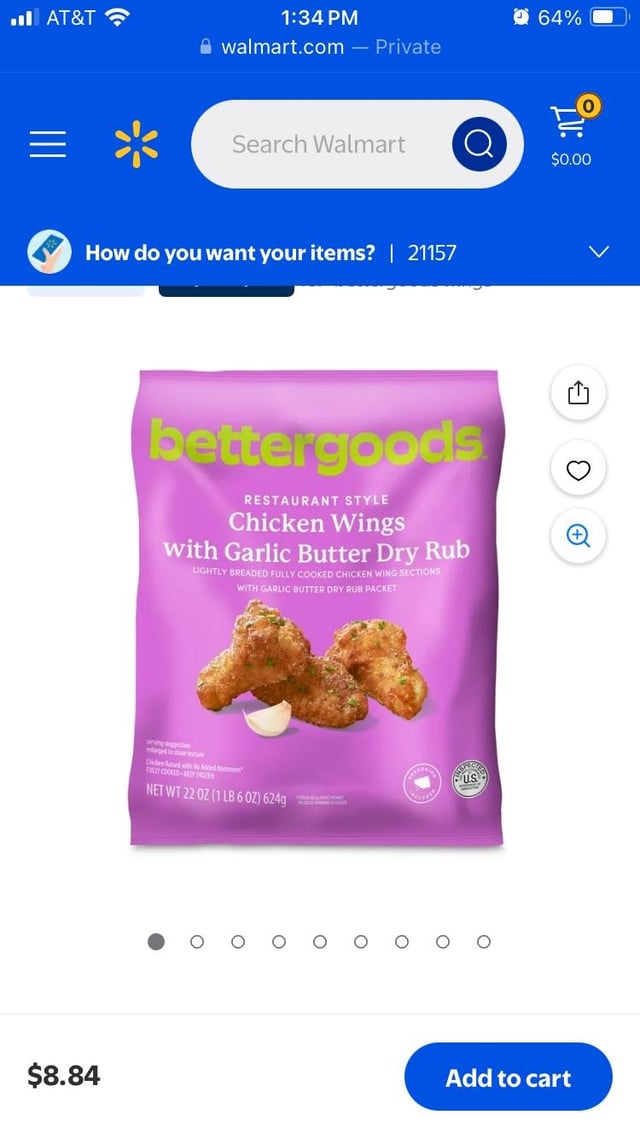640x1138 pixels.
Task: Go to the Walmart home logo
Action: point(136,145)
